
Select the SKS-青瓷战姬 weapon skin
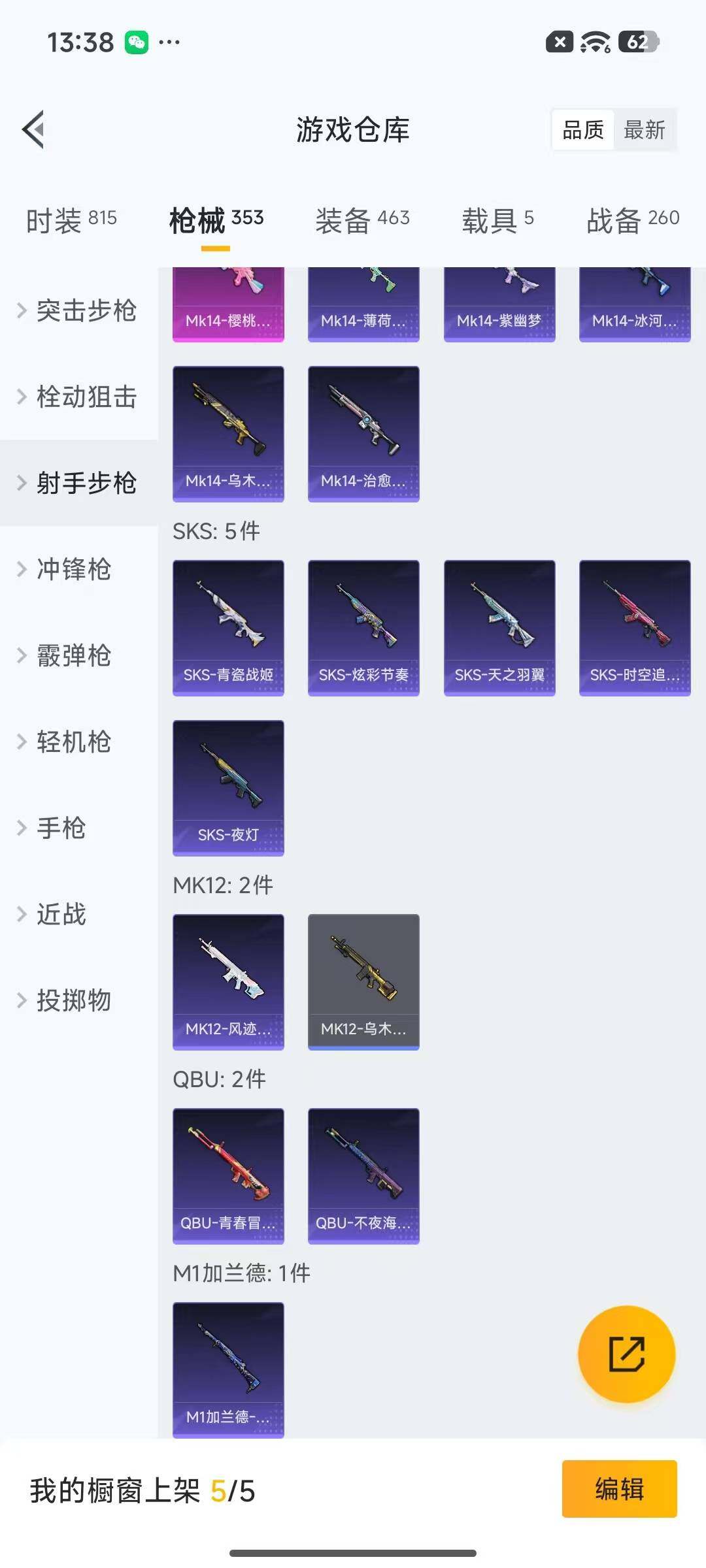pyautogui.click(x=228, y=627)
